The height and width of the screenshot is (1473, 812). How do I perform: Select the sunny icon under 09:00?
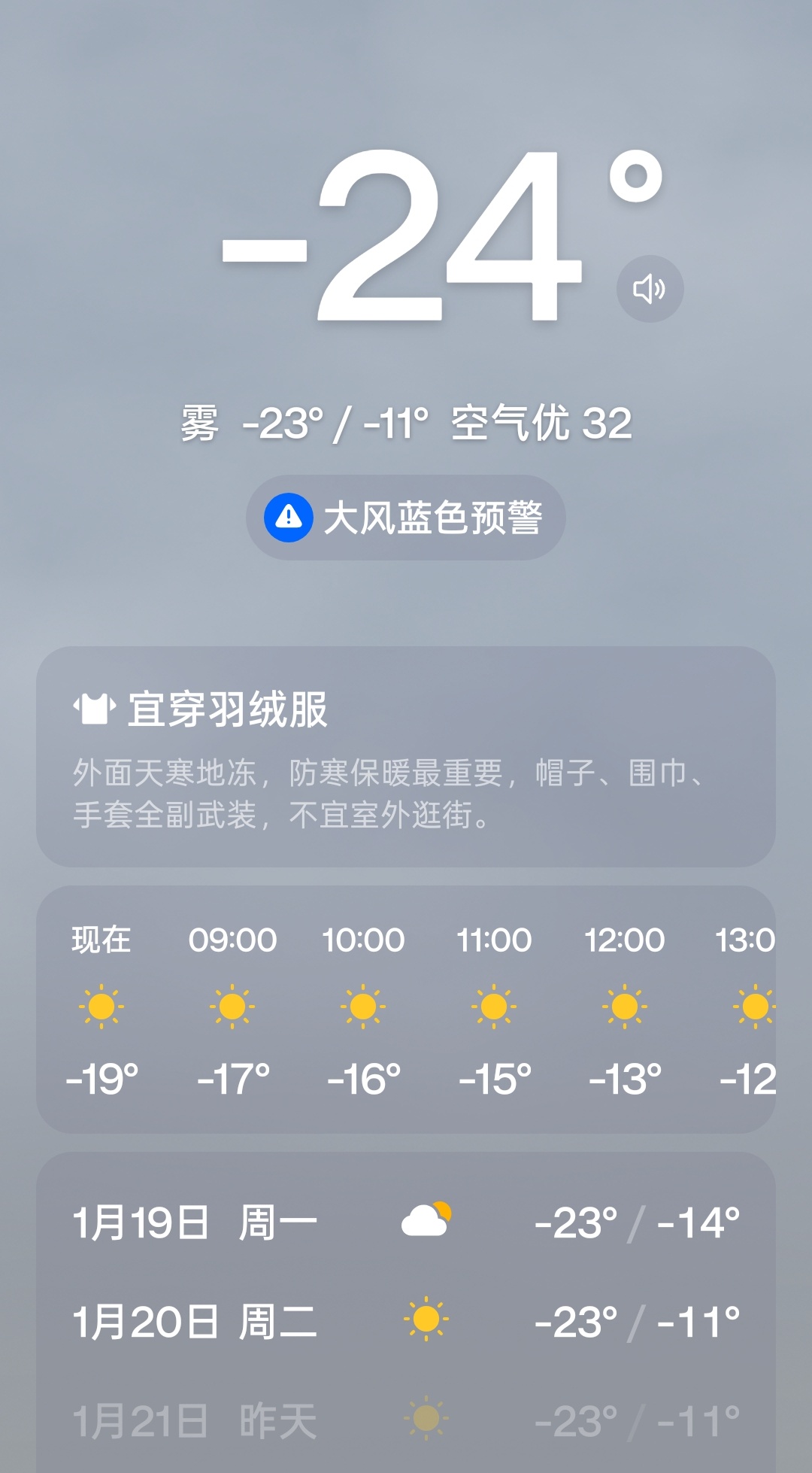point(233,1008)
